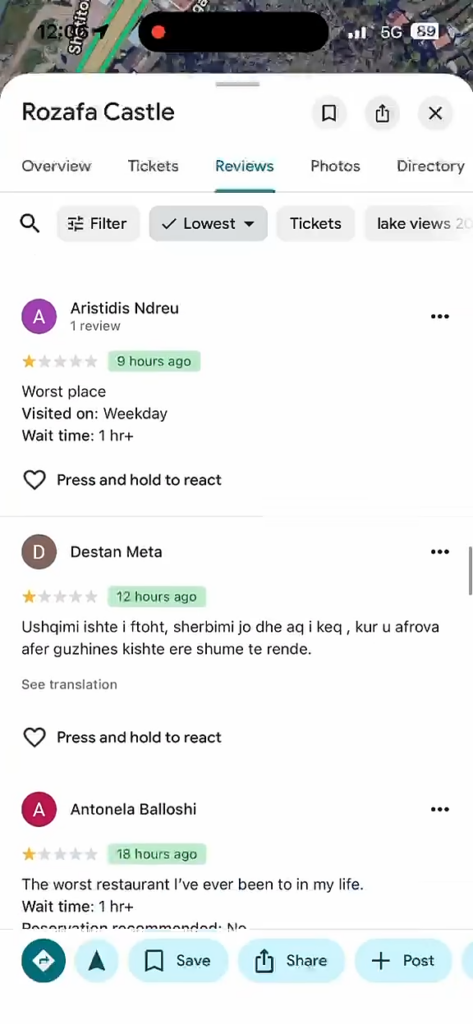
Task: Open more options for Aristidis Ndreu's review
Action: (440, 317)
